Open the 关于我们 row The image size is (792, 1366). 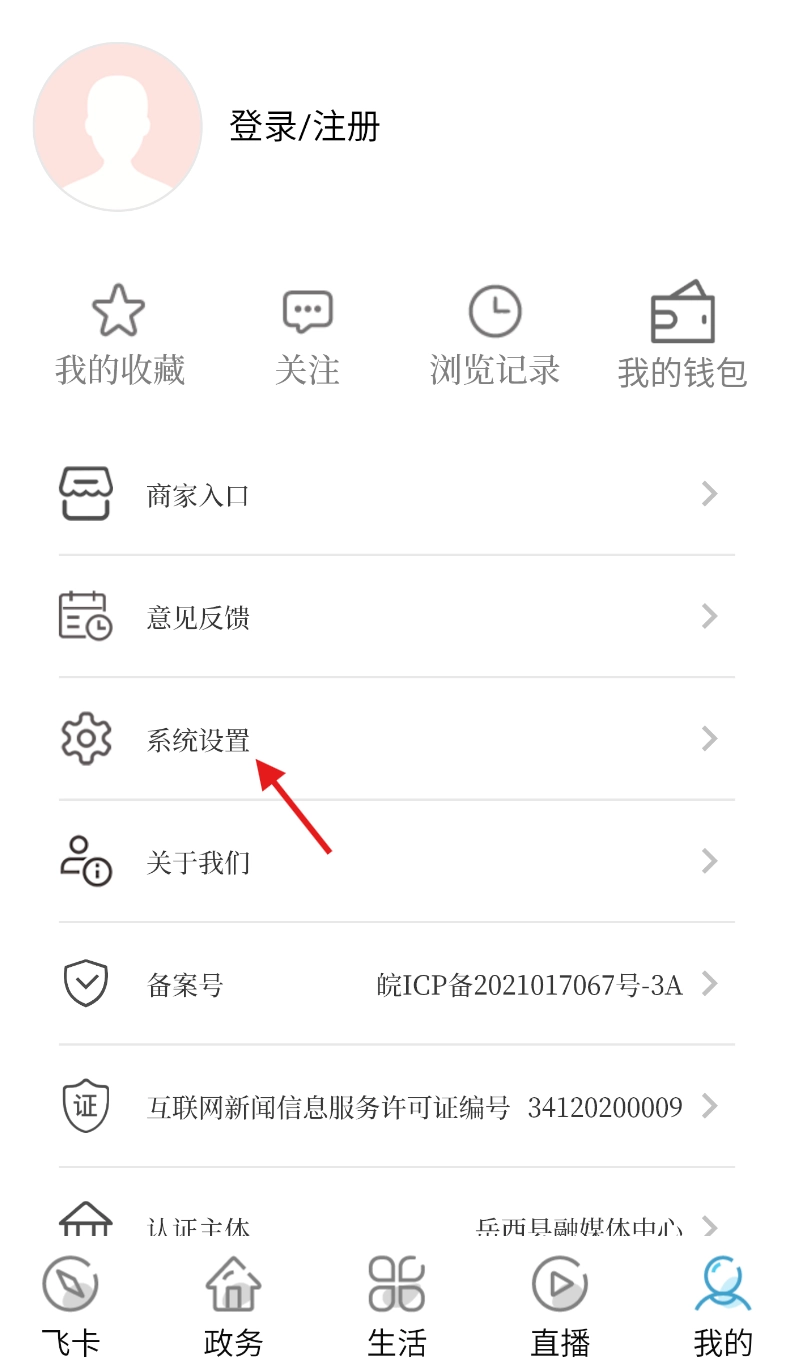tap(396, 861)
